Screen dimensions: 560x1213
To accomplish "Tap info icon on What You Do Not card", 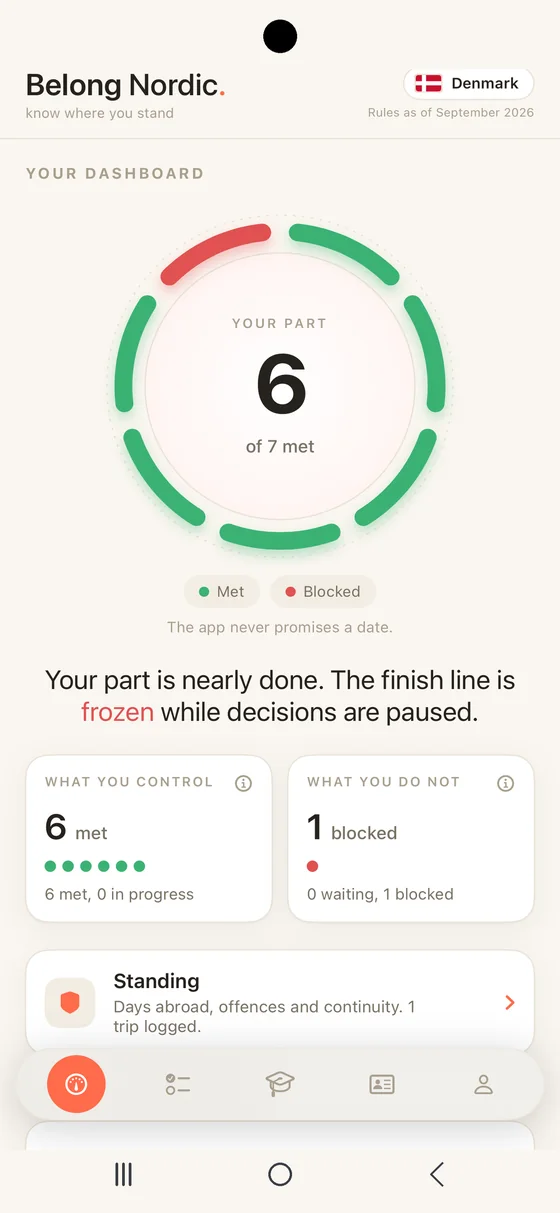I will click(x=505, y=783).
